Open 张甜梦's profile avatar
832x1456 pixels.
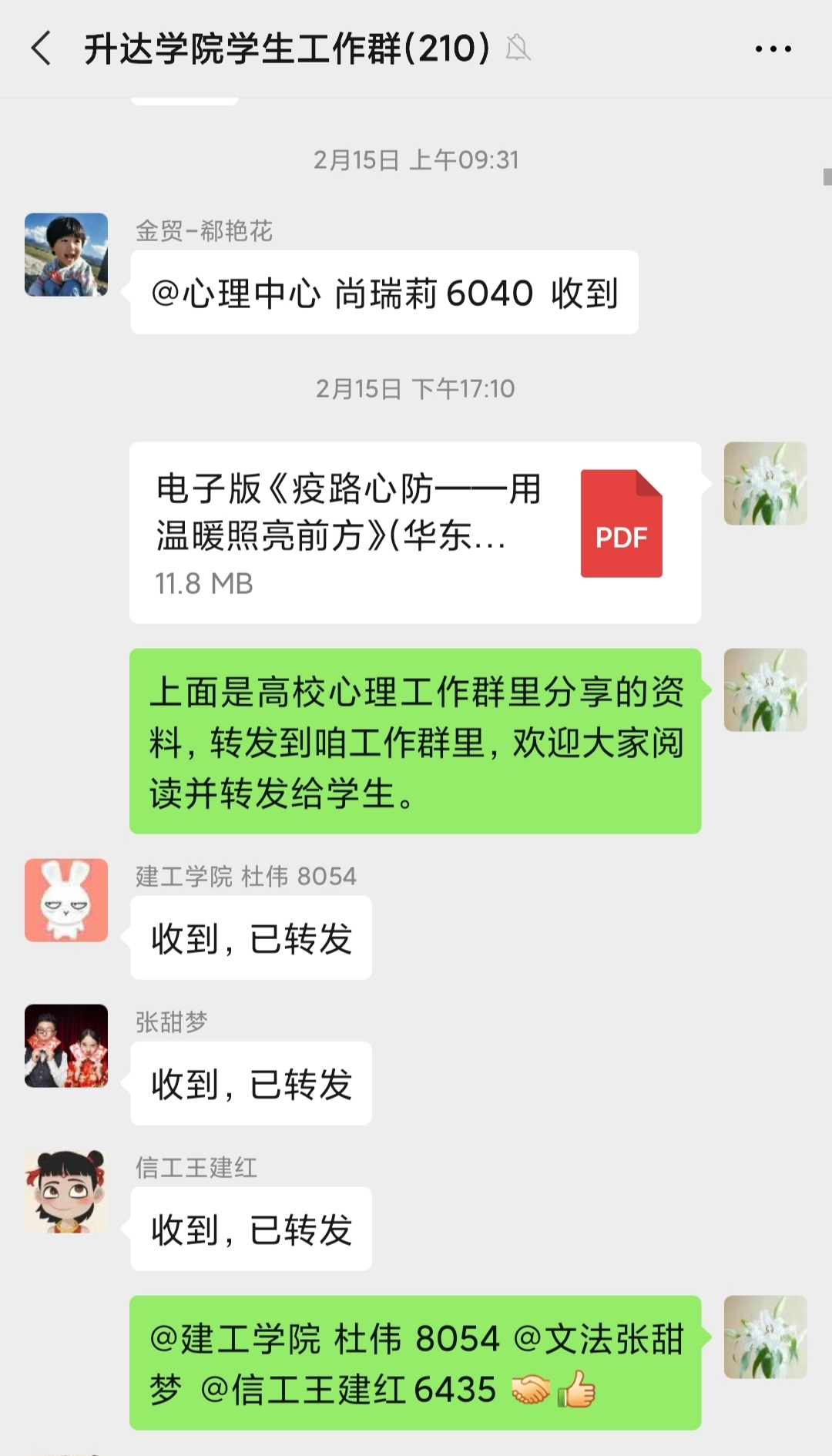[x=66, y=1045]
